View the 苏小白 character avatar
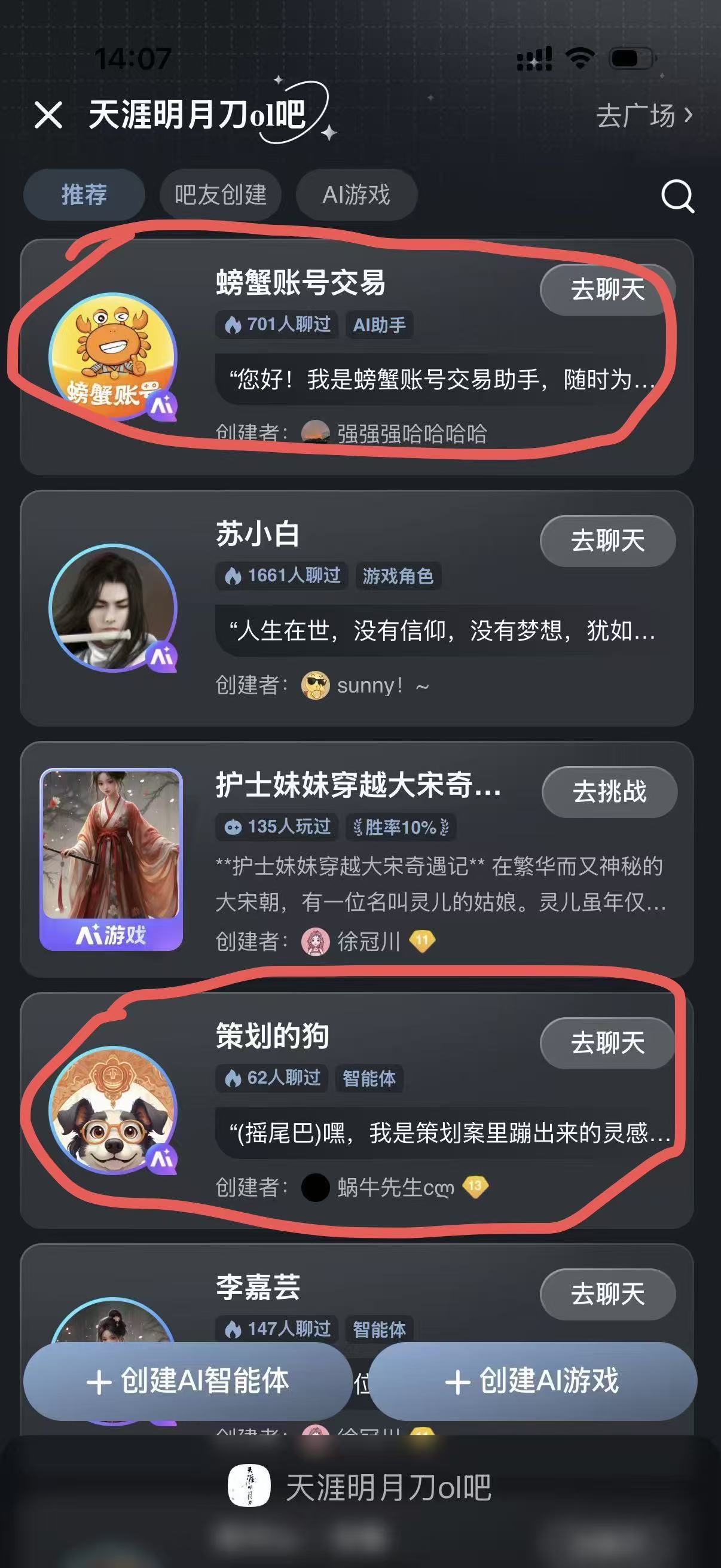The width and height of the screenshot is (721, 1568). (x=112, y=608)
